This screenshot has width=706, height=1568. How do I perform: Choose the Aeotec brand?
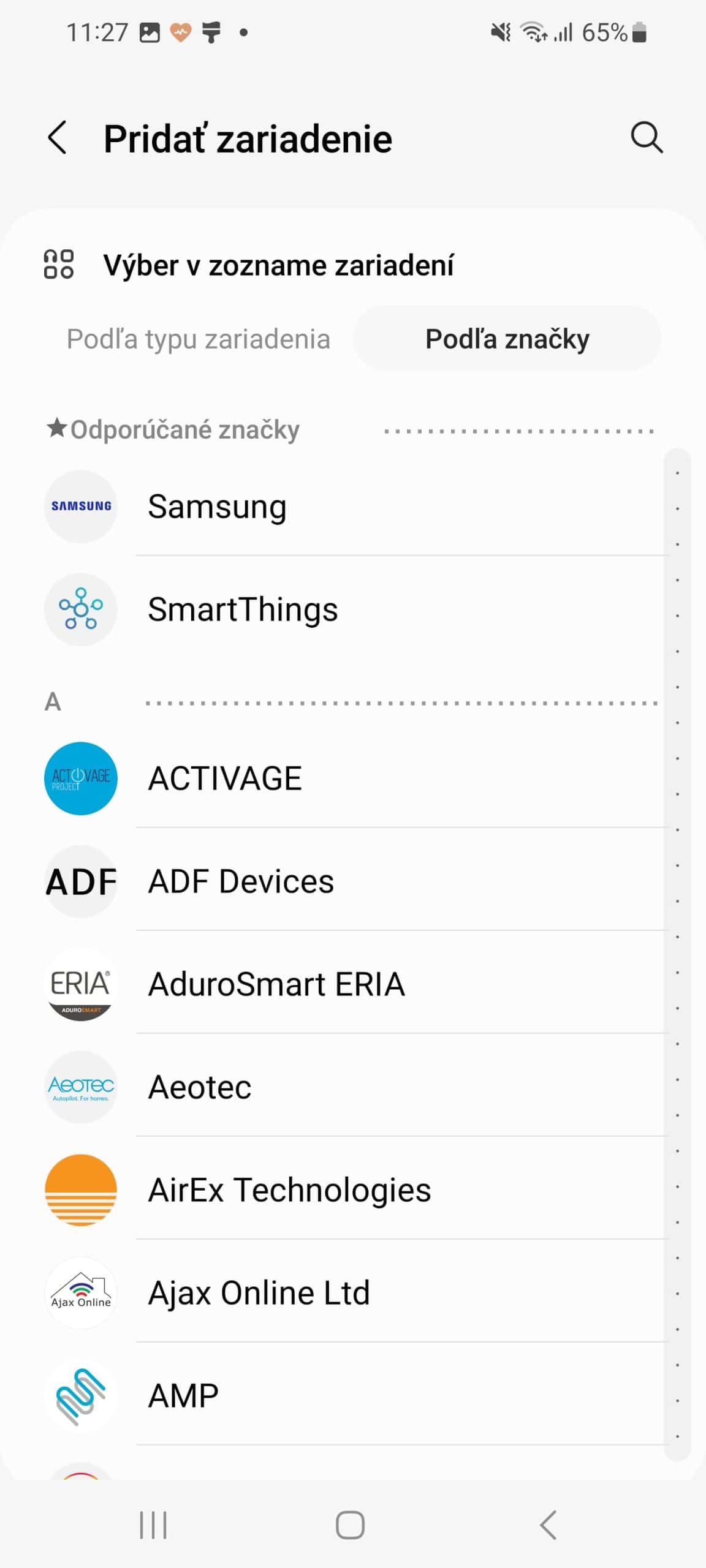coord(200,1087)
